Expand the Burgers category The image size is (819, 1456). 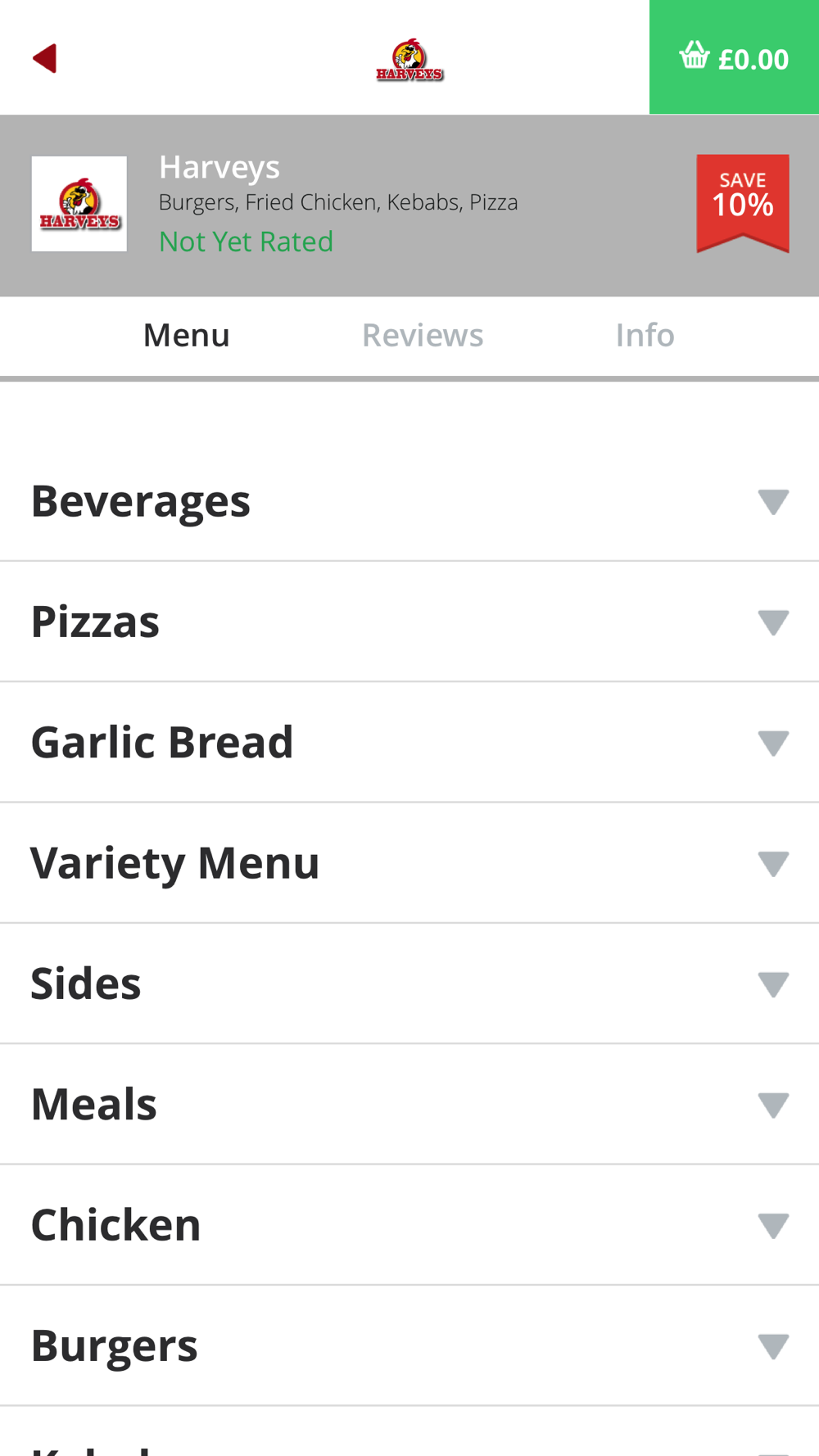pyautogui.click(x=409, y=1345)
